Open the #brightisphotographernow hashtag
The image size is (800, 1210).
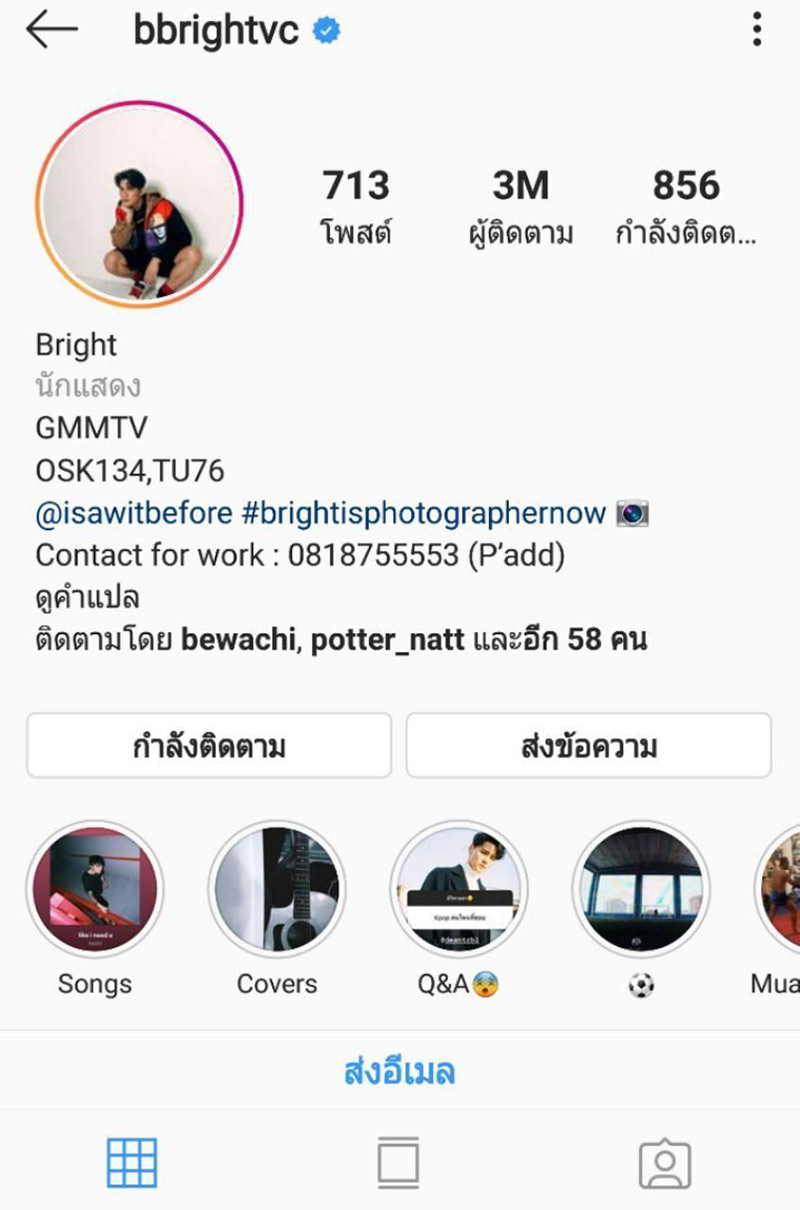click(424, 514)
